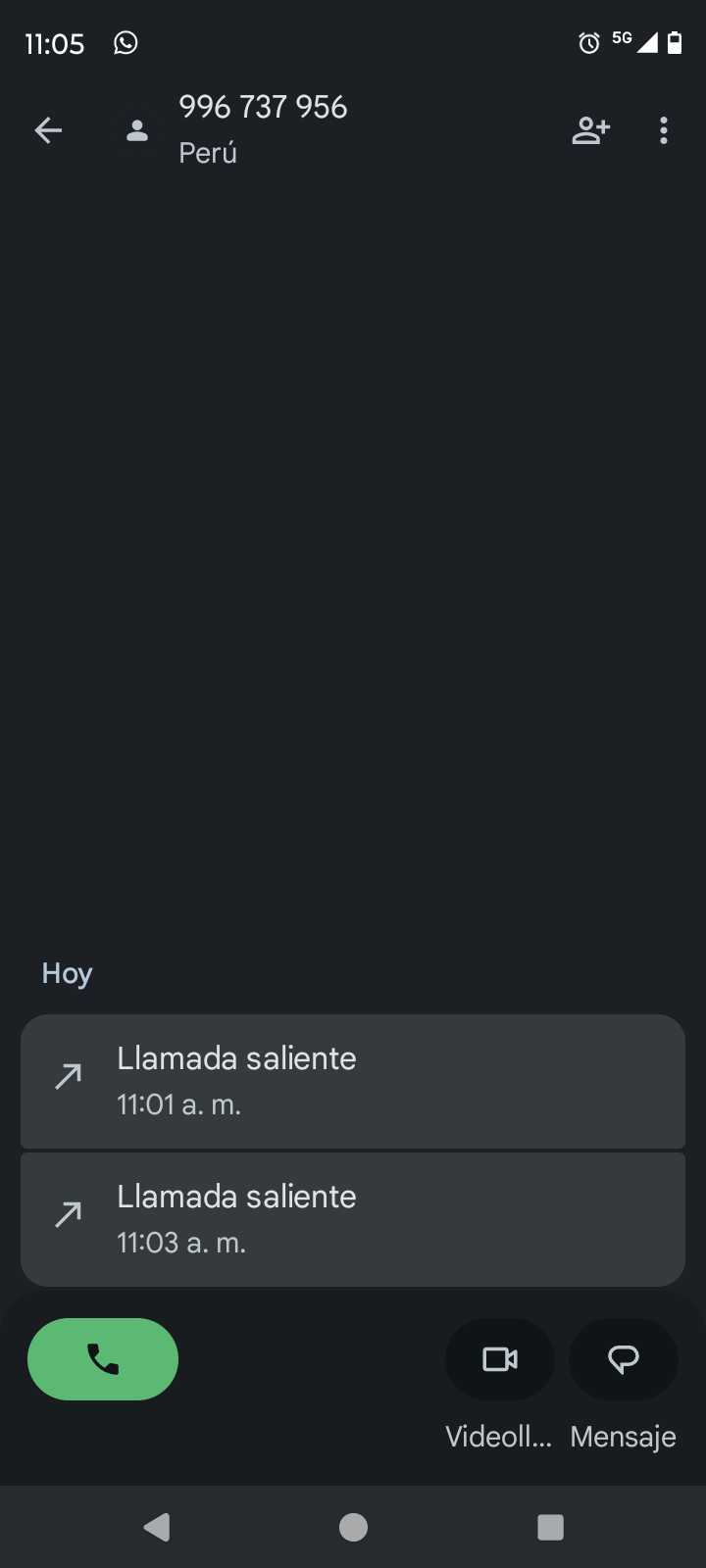Tap the system home button

[x=353, y=1527]
